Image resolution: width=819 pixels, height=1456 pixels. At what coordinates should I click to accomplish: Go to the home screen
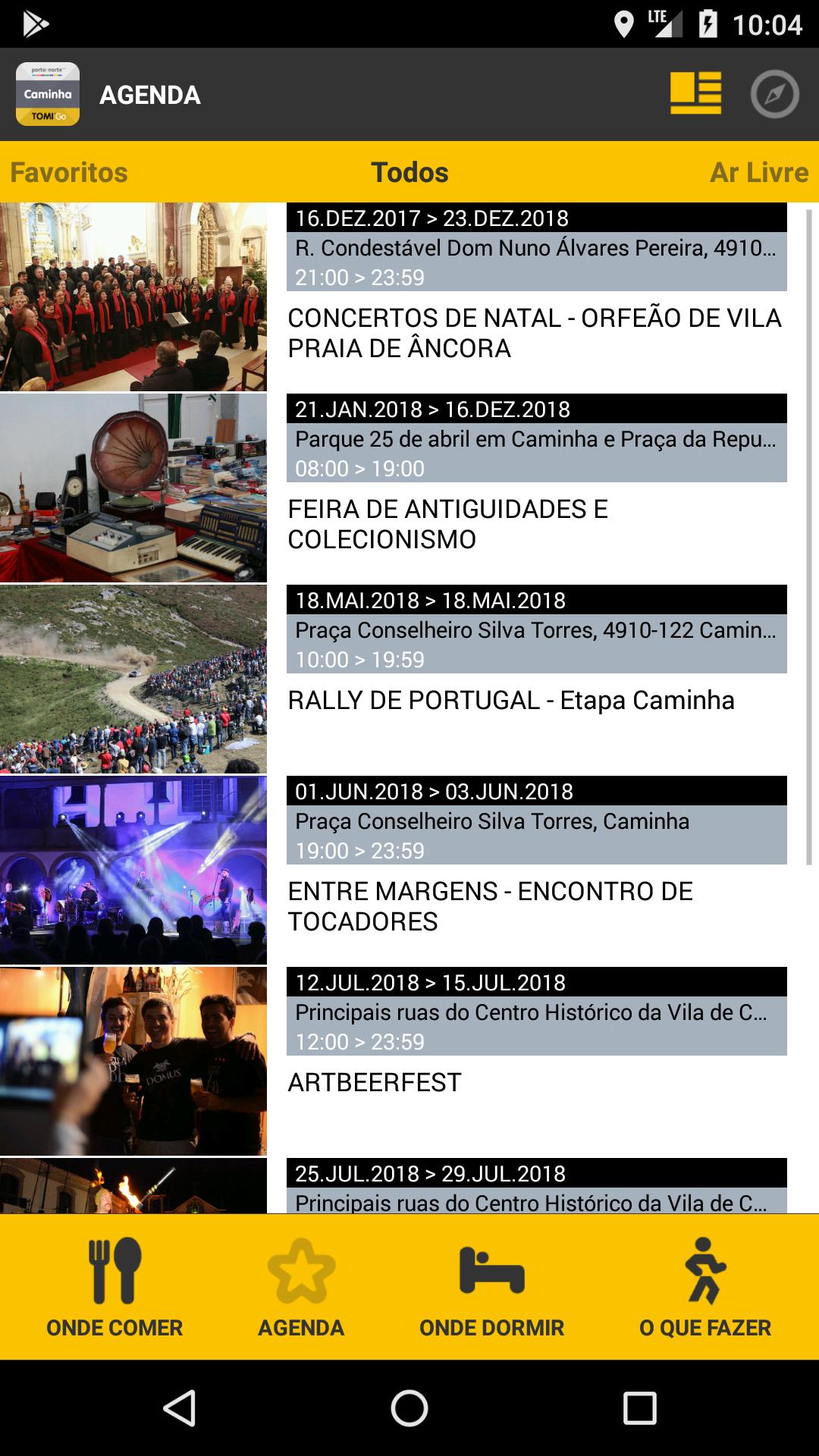[x=409, y=1409]
